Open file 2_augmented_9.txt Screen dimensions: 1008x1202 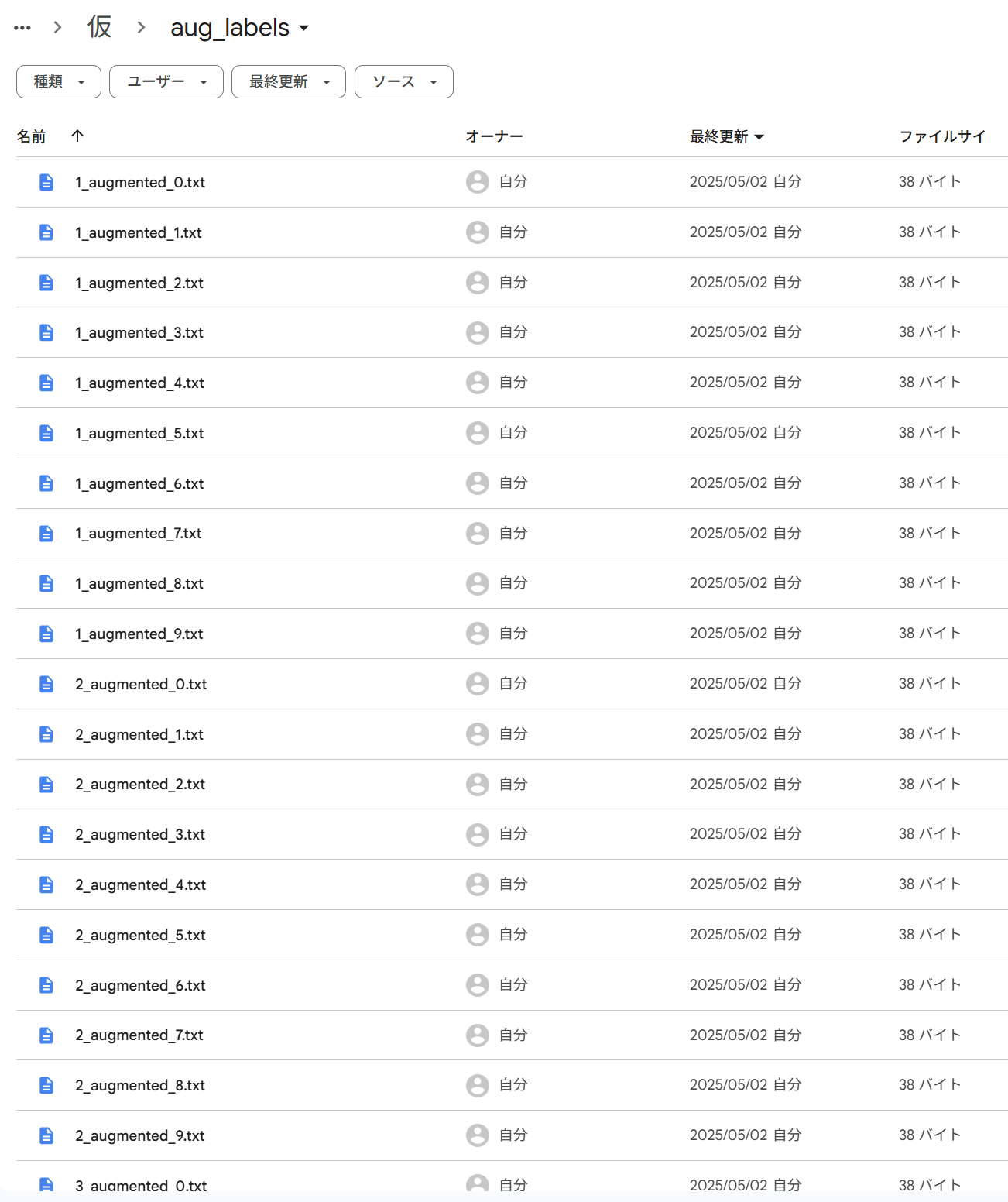click(140, 1136)
